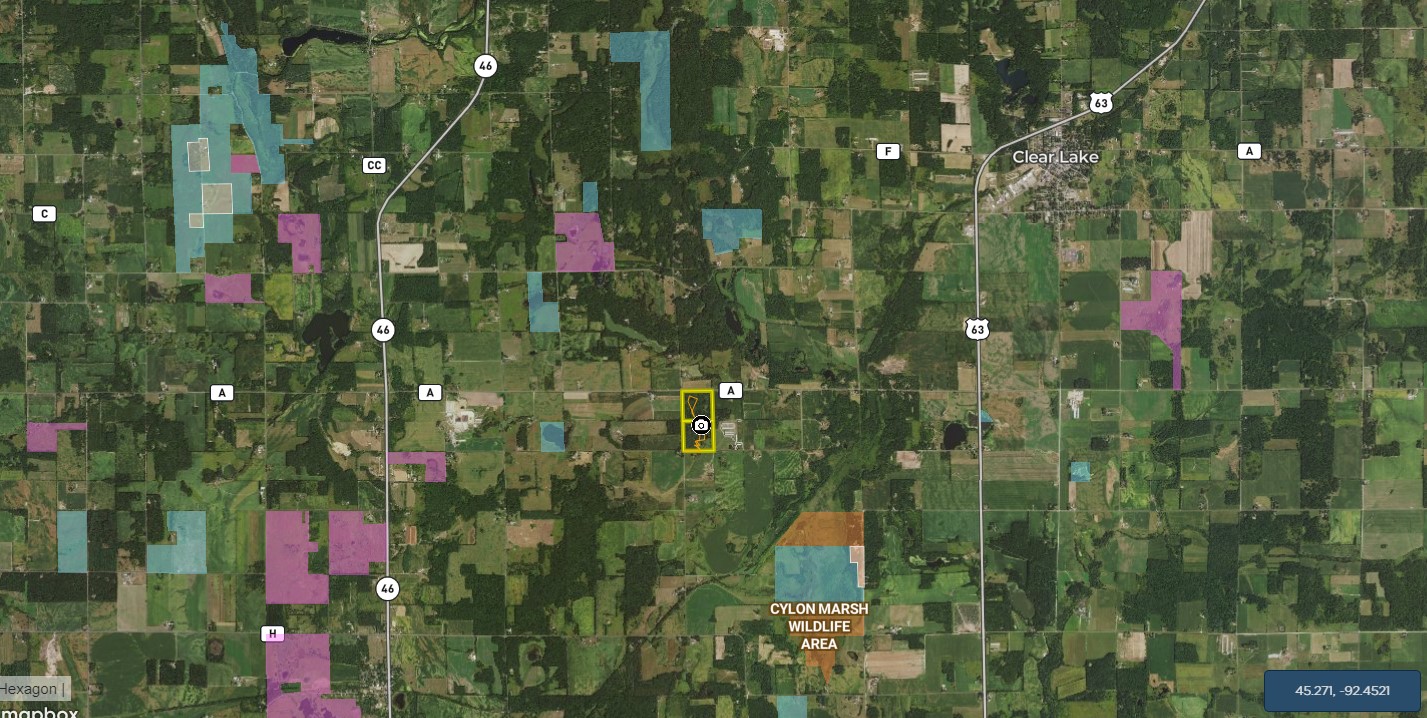Open the camera photo marker on the map
Image resolution: width=1427 pixels, height=718 pixels.
click(701, 426)
